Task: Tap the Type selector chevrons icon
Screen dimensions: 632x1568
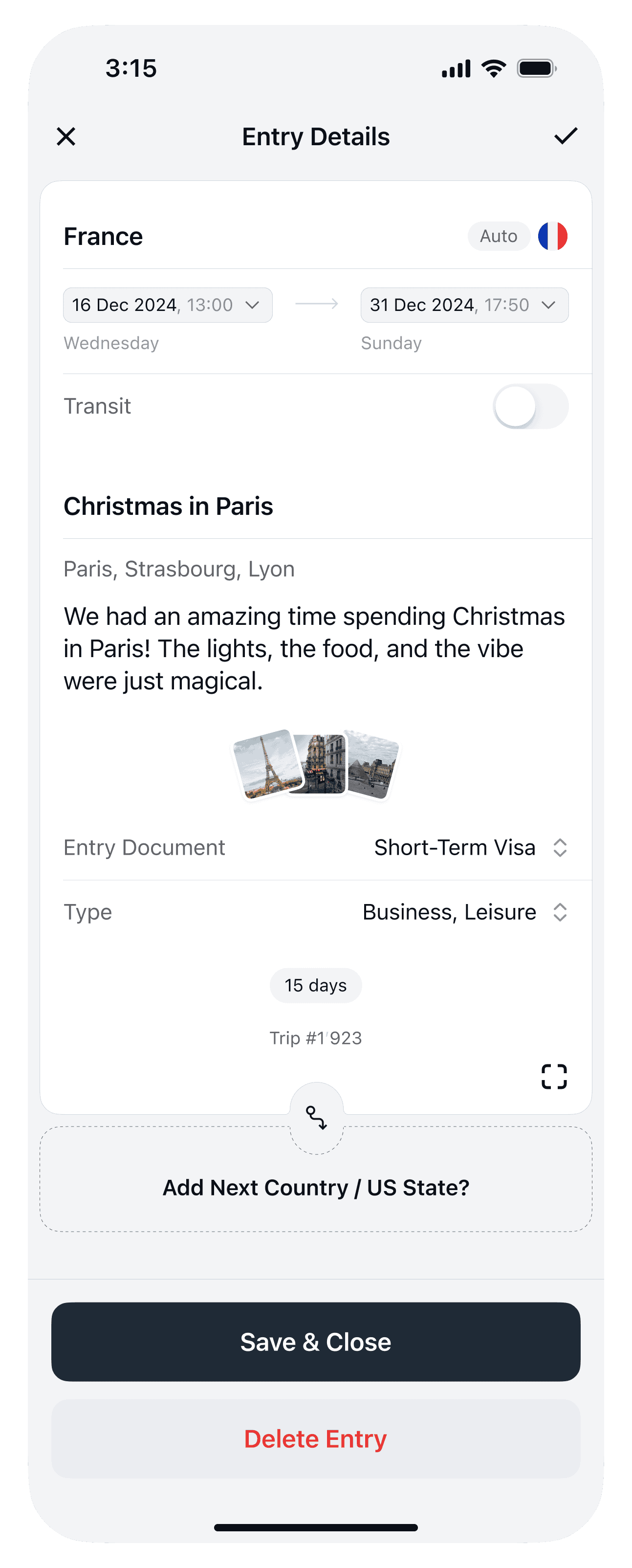Action: (561, 911)
